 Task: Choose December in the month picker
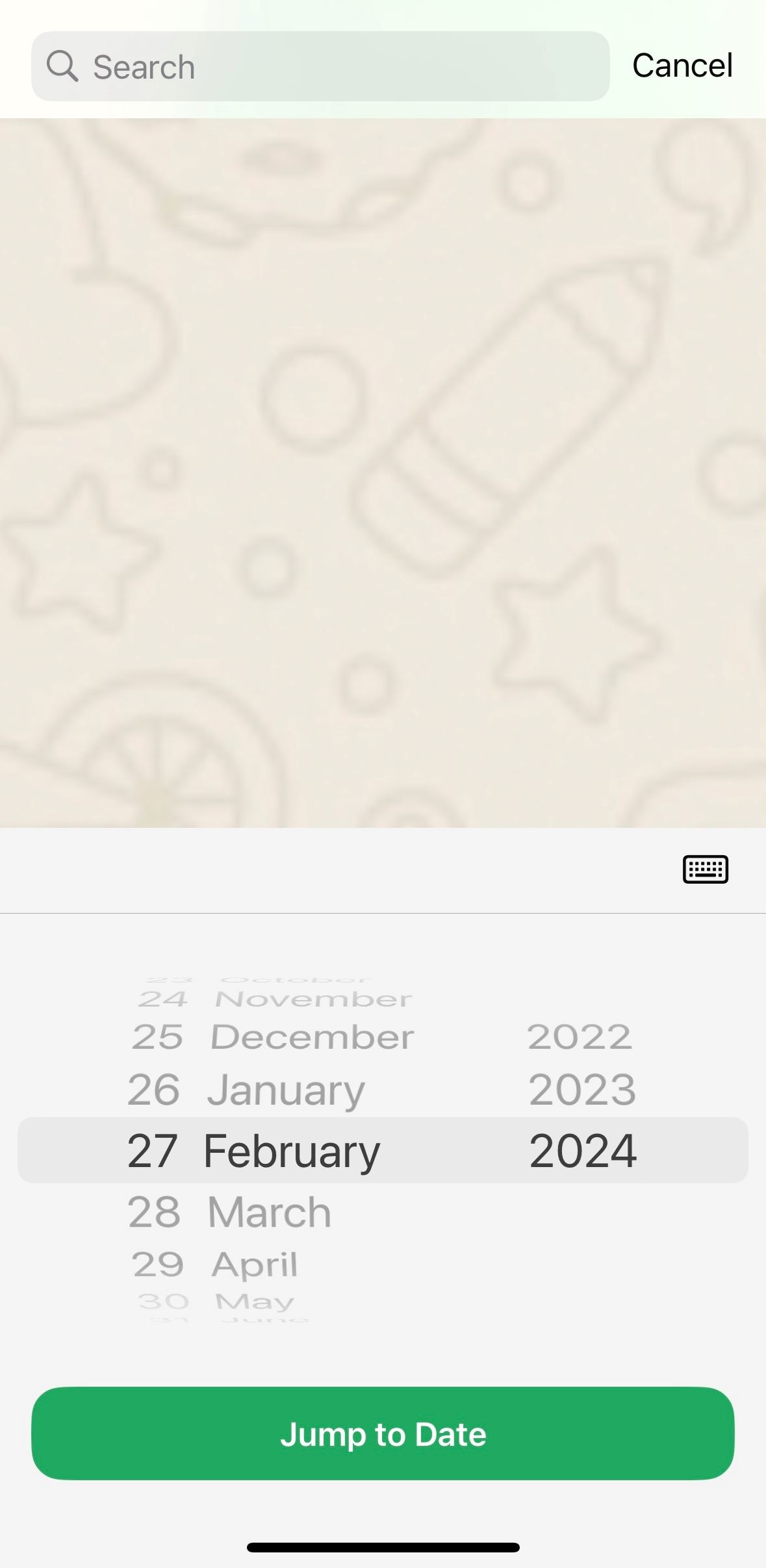tap(312, 1036)
